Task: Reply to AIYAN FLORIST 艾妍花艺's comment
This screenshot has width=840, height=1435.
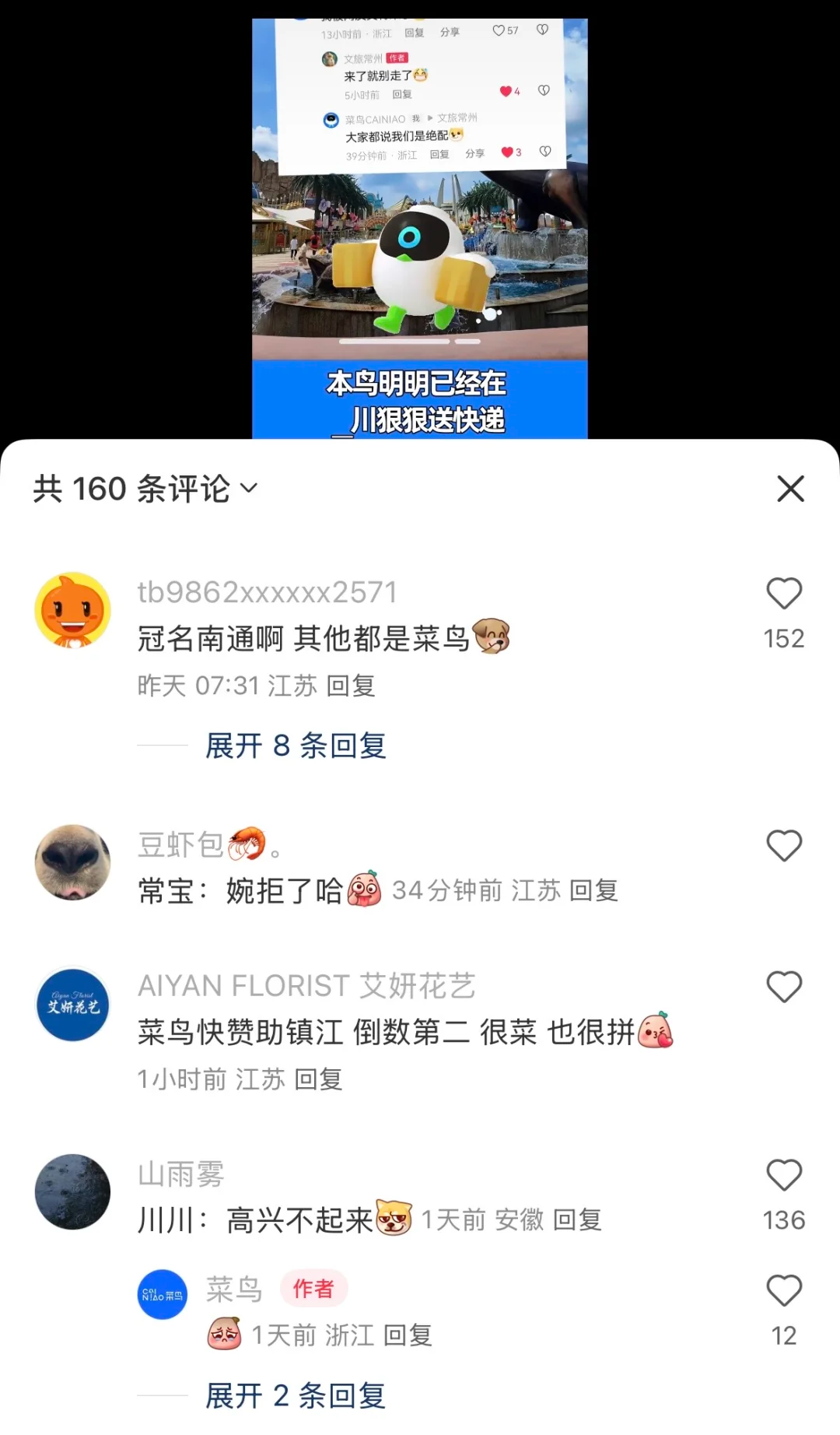Action: 319,1079
